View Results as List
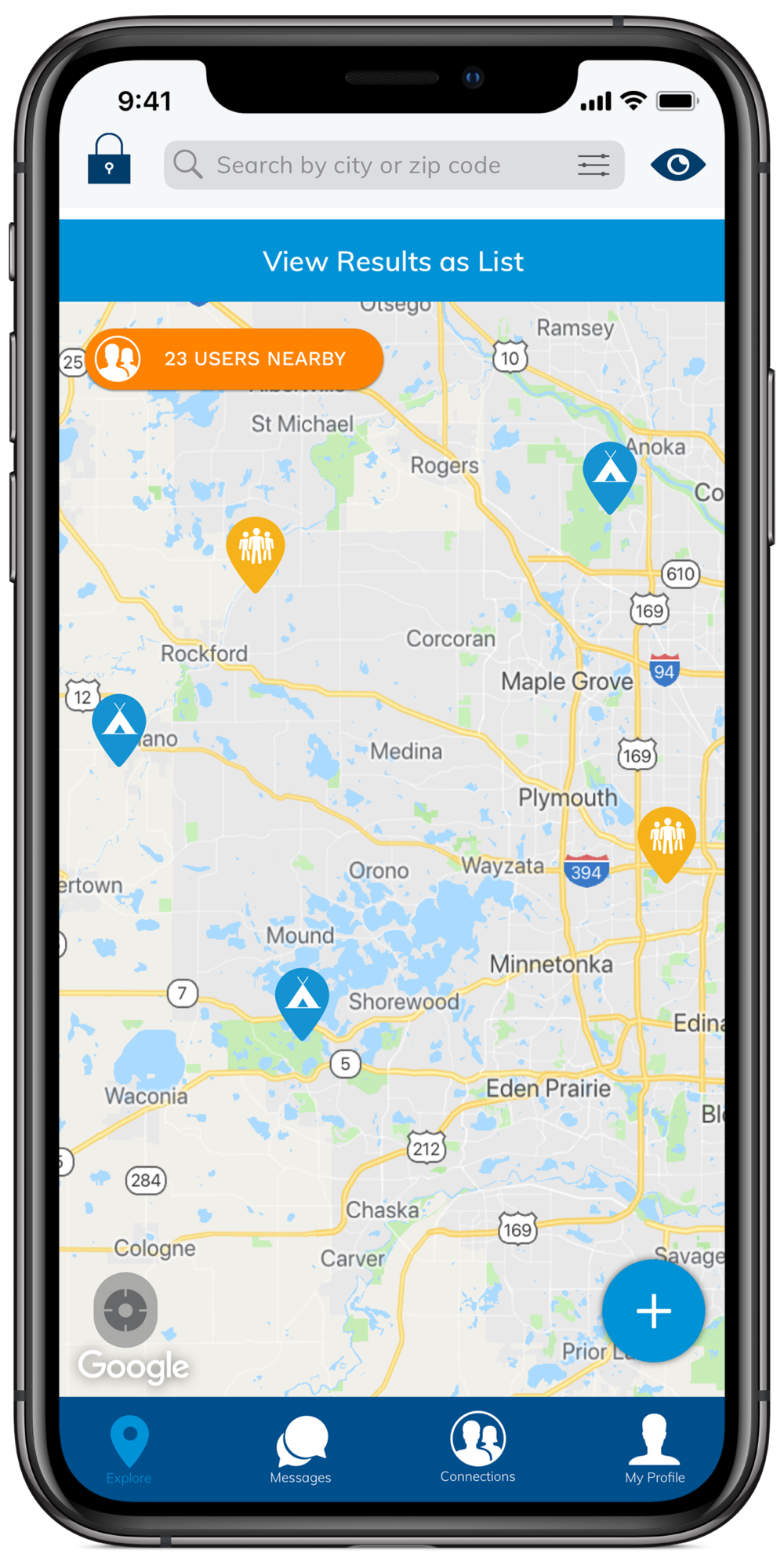Screen dimensions: 784x1561 [392, 261]
